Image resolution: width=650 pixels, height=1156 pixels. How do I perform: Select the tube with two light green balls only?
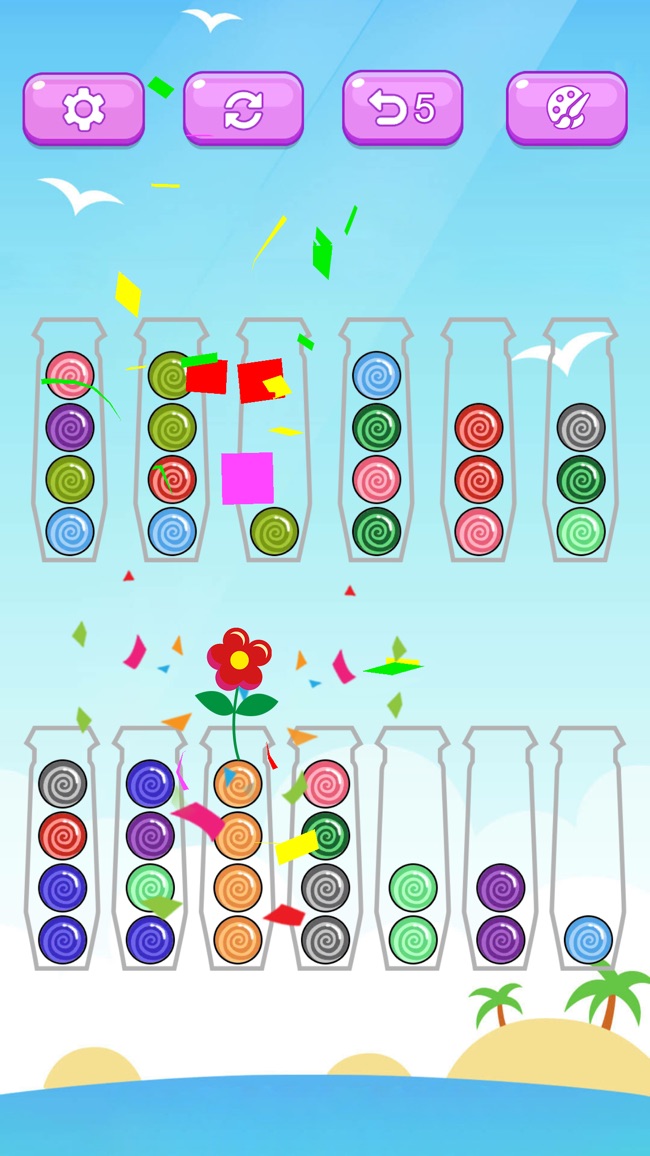click(412, 850)
